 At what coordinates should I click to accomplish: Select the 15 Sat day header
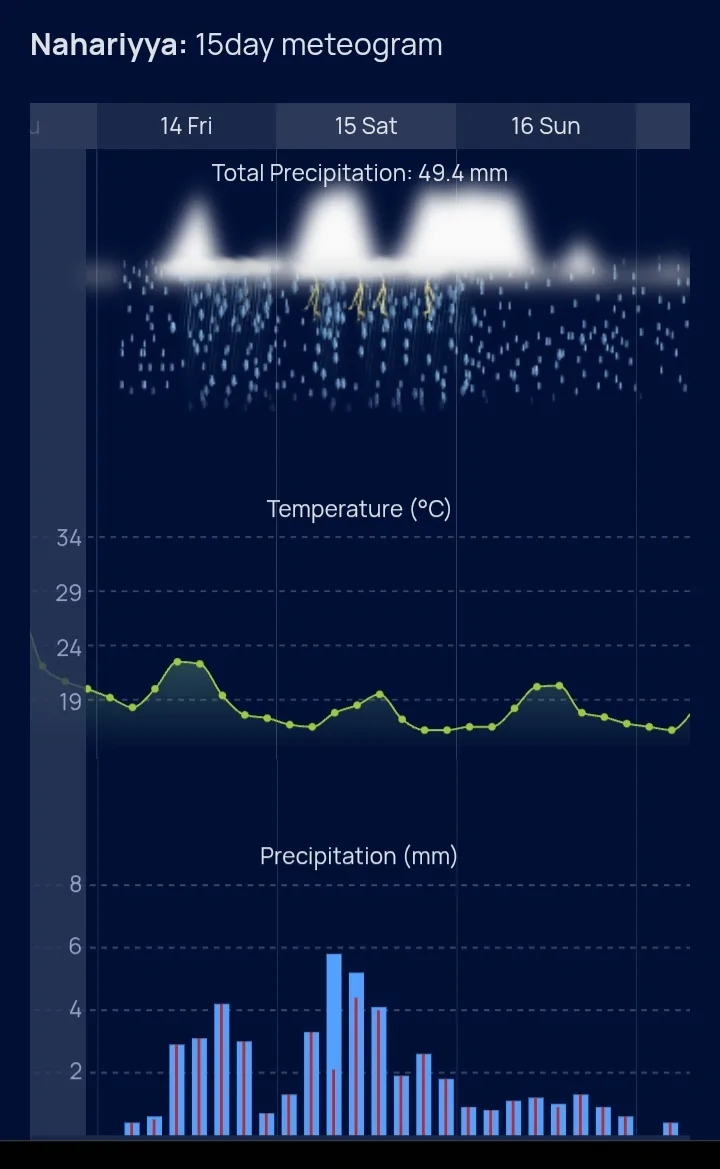click(366, 126)
